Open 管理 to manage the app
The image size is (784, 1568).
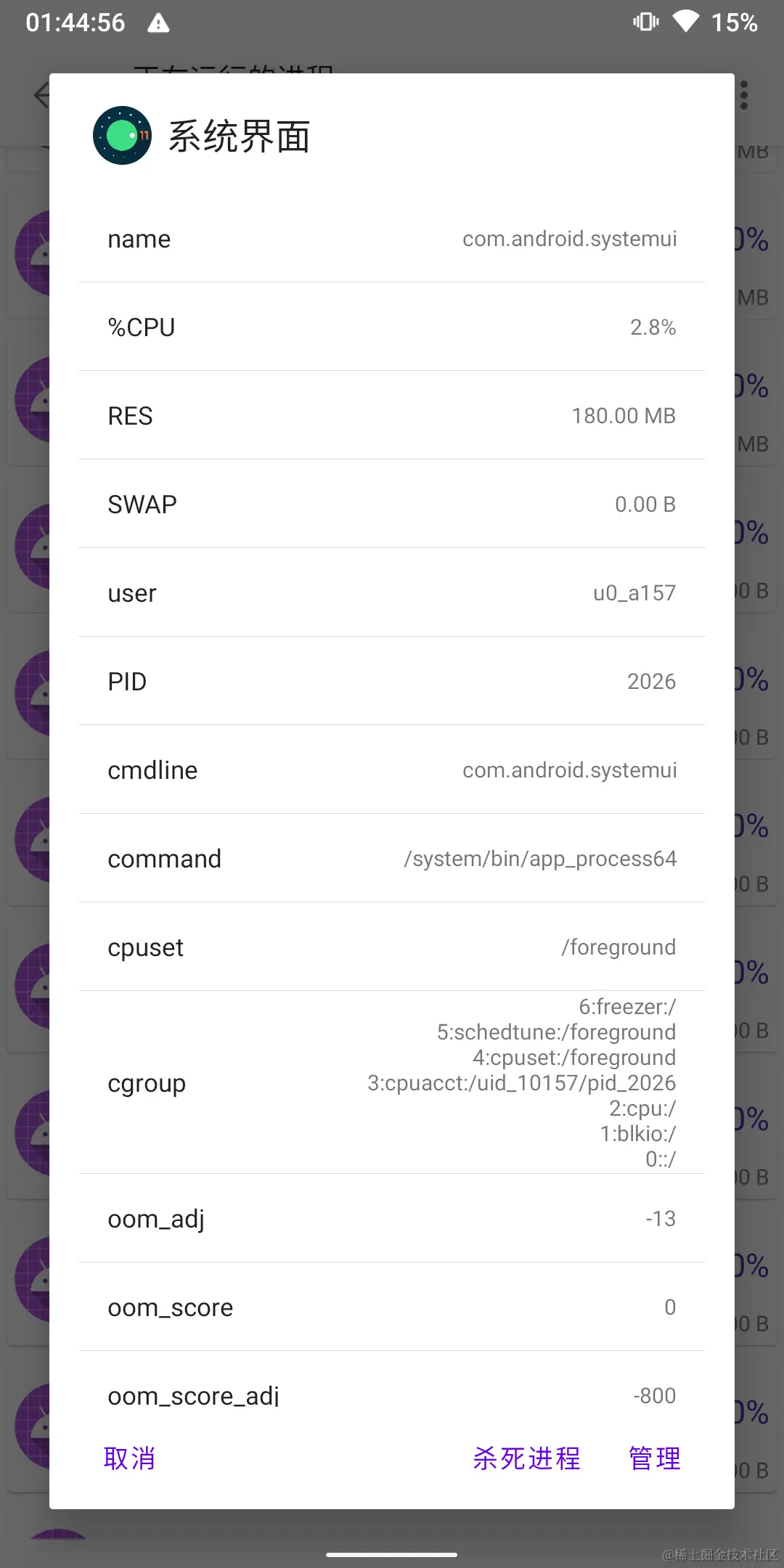point(654,1458)
